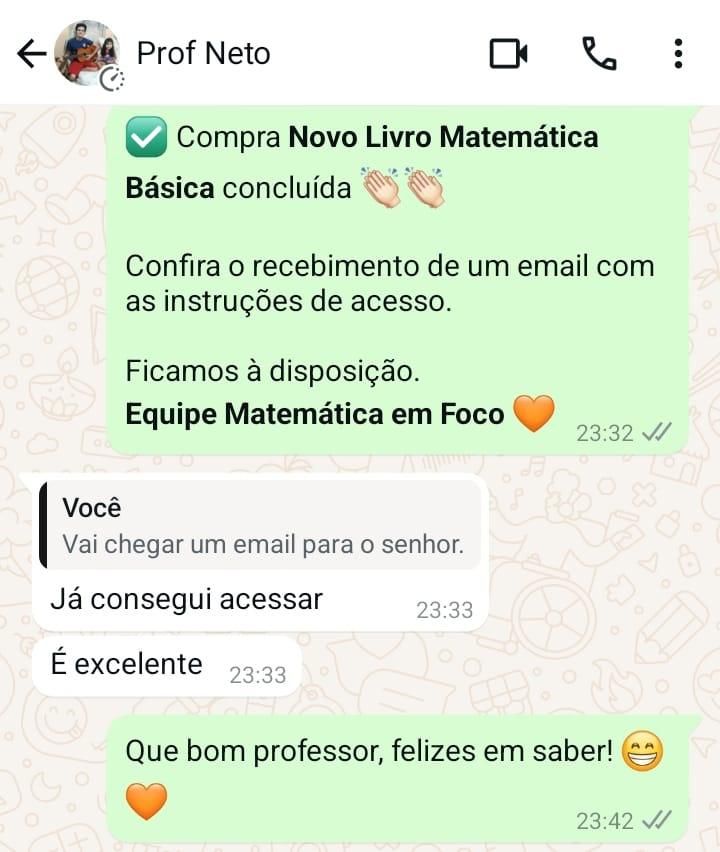Start a video call with Prof Neto
Screen dimensions: 720x852
[508, 54]
